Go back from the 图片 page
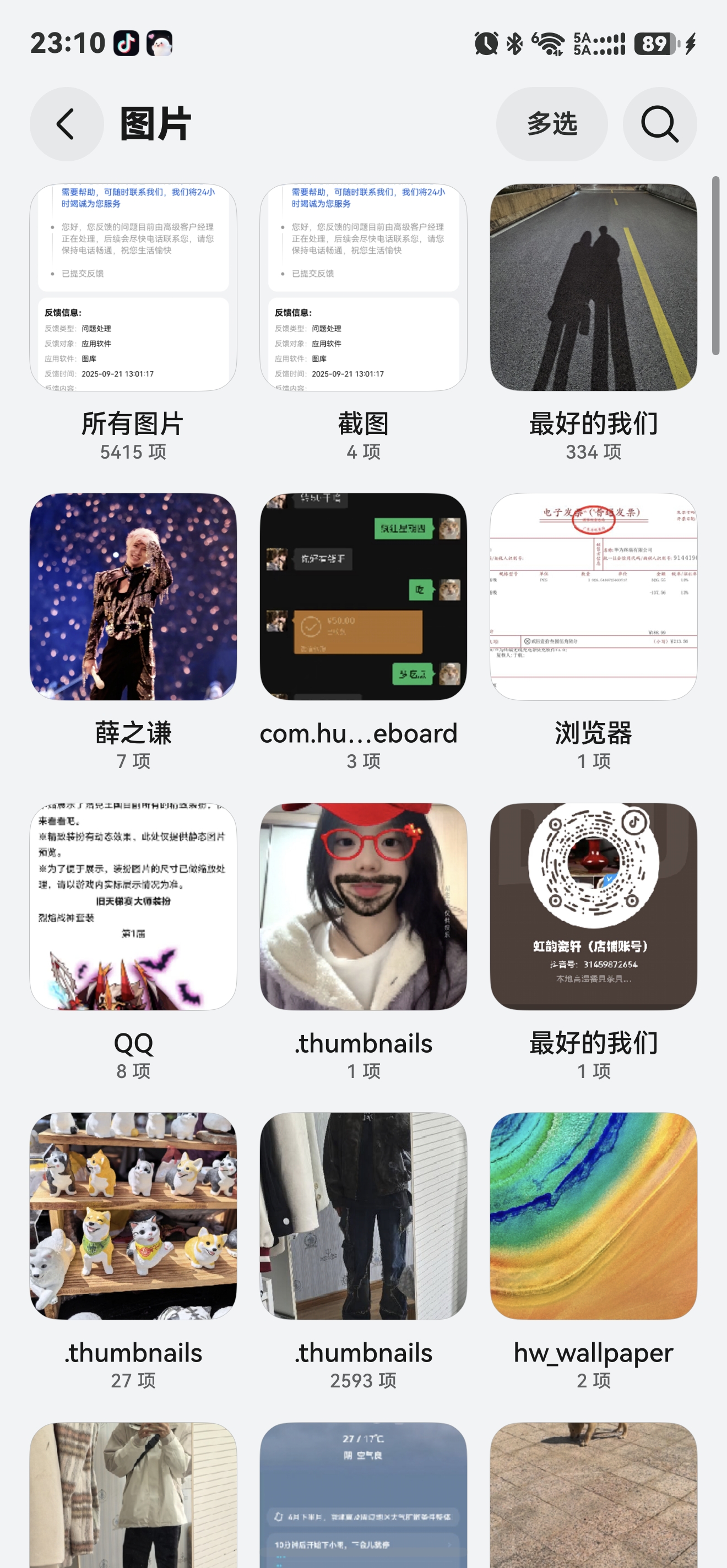This screenshot has width=727, height=1568. (x=66, y=124)
